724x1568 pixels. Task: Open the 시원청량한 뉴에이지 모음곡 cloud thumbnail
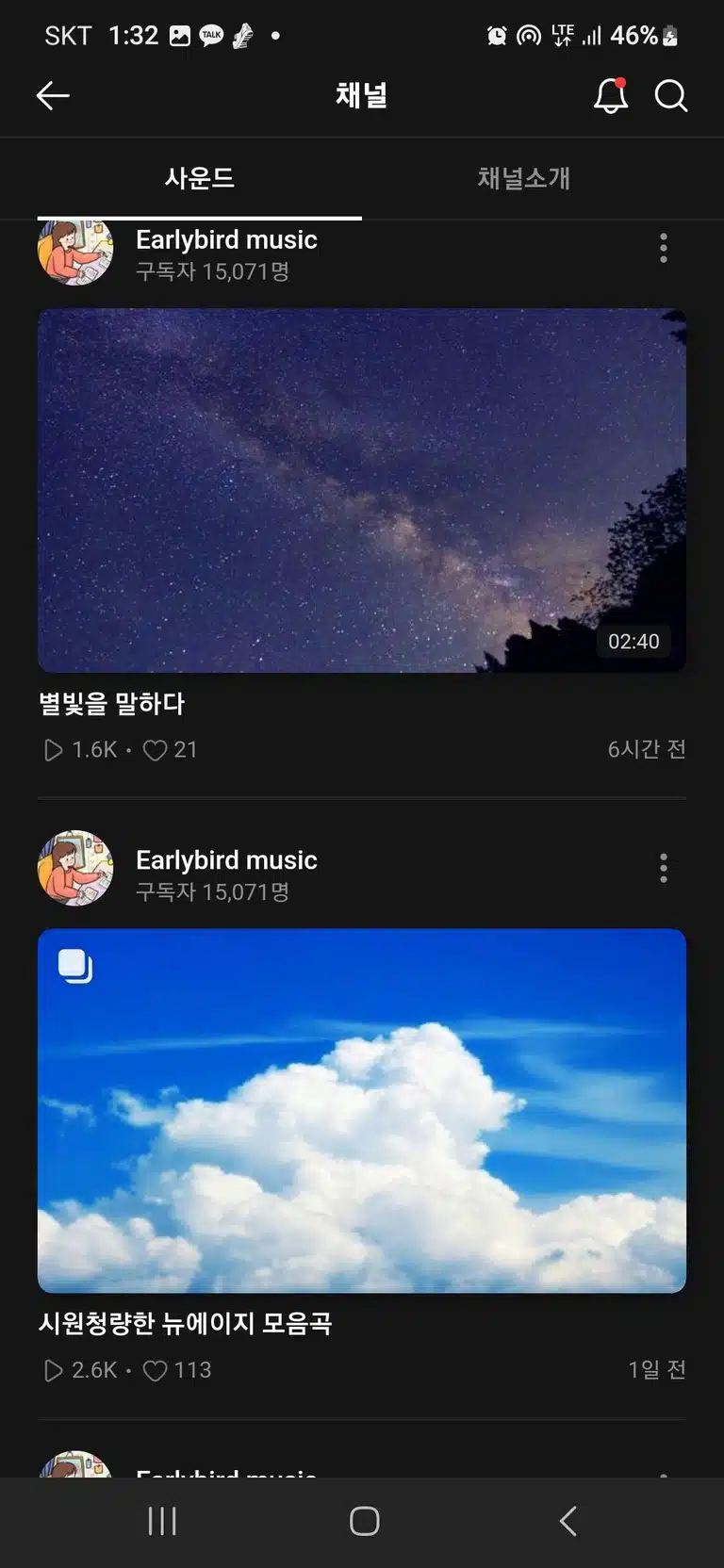point(362,1111)
